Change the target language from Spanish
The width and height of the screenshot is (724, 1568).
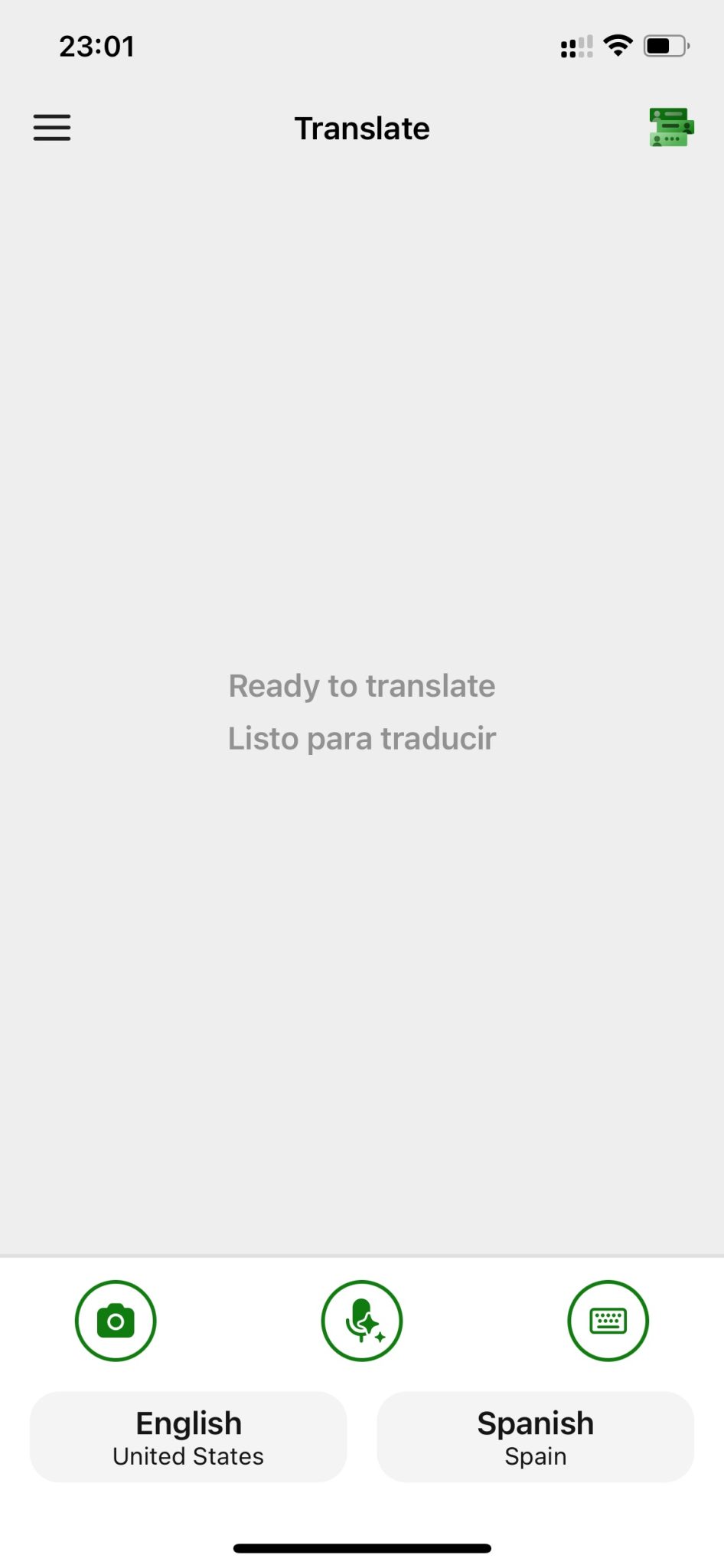click(x=534, y=1437)
